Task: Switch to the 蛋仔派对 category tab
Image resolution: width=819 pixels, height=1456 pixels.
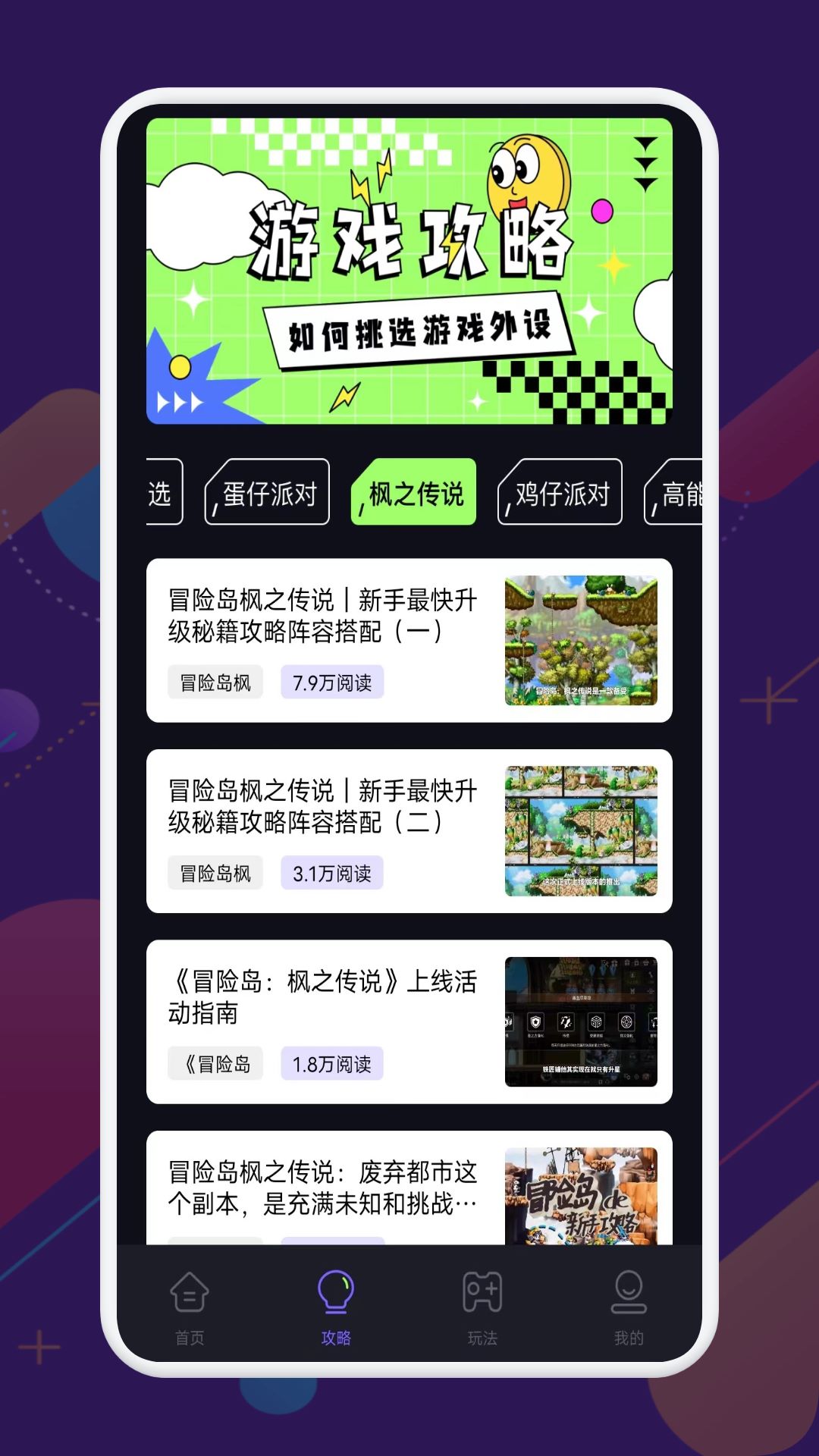Action: tap(267, 493)
